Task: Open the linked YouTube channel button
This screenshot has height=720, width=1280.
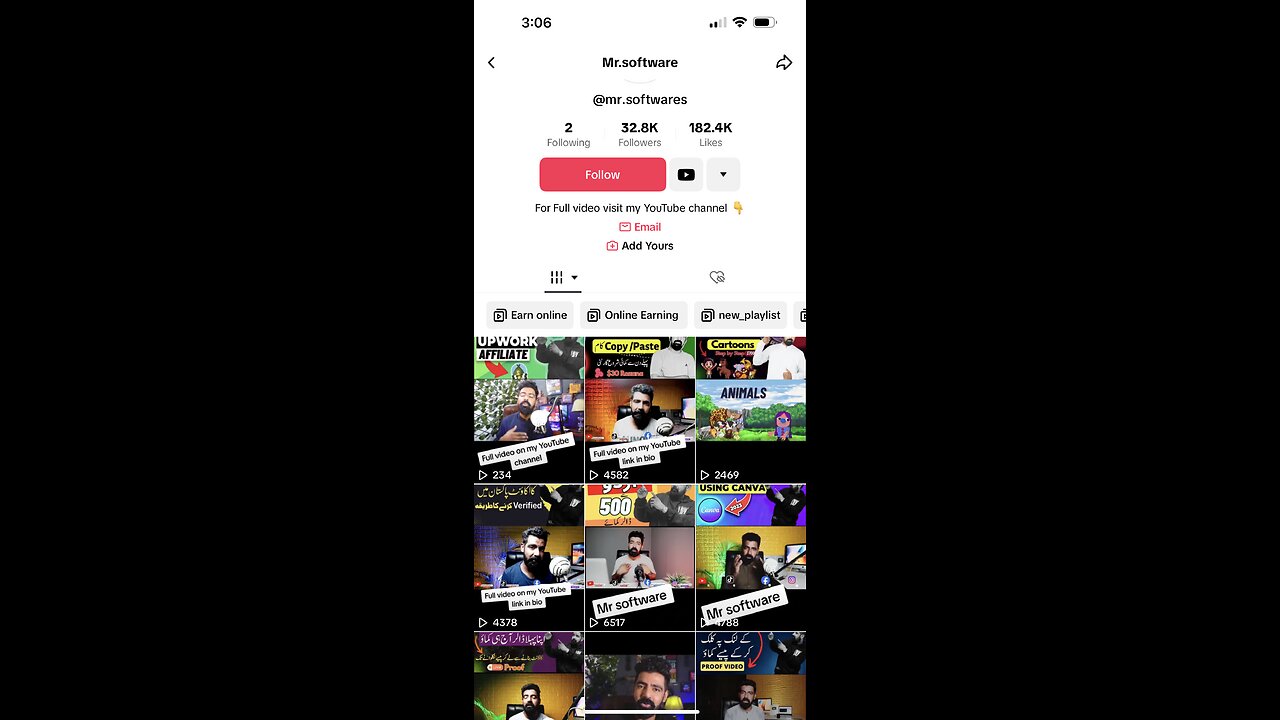Action: point(685,174)
